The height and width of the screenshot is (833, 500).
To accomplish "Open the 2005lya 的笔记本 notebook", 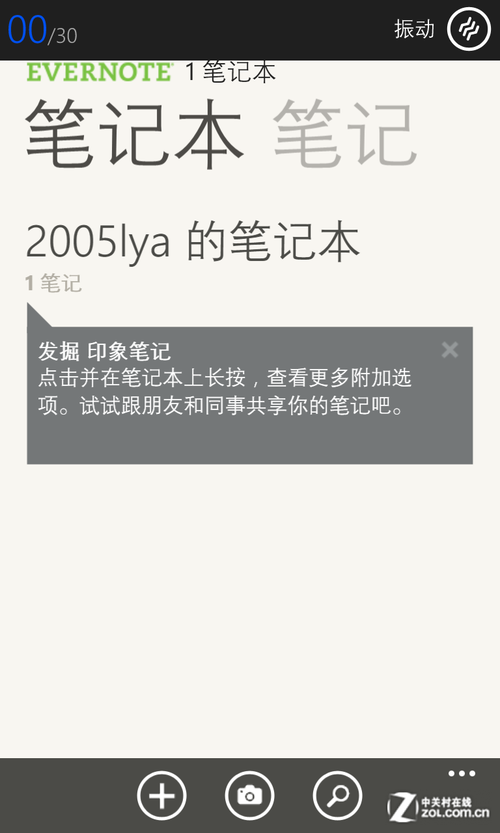I will click(193, 242).
